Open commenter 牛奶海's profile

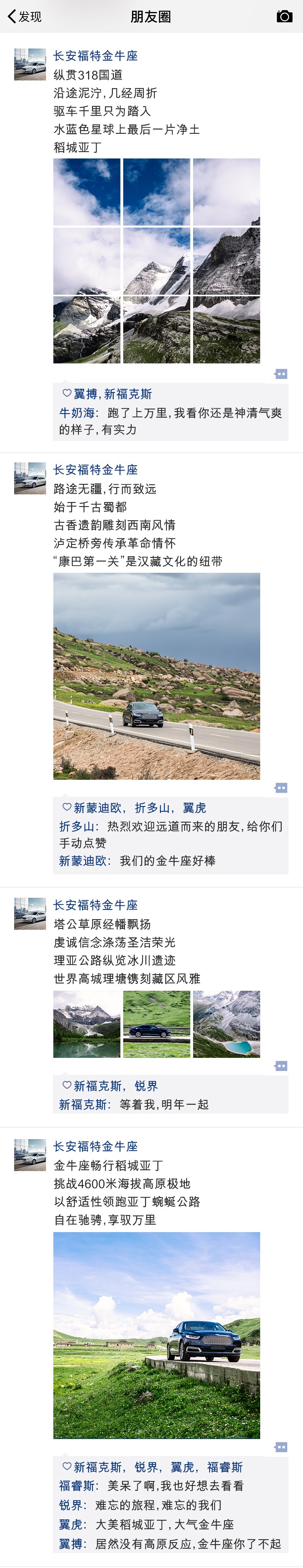coord(77,413)
